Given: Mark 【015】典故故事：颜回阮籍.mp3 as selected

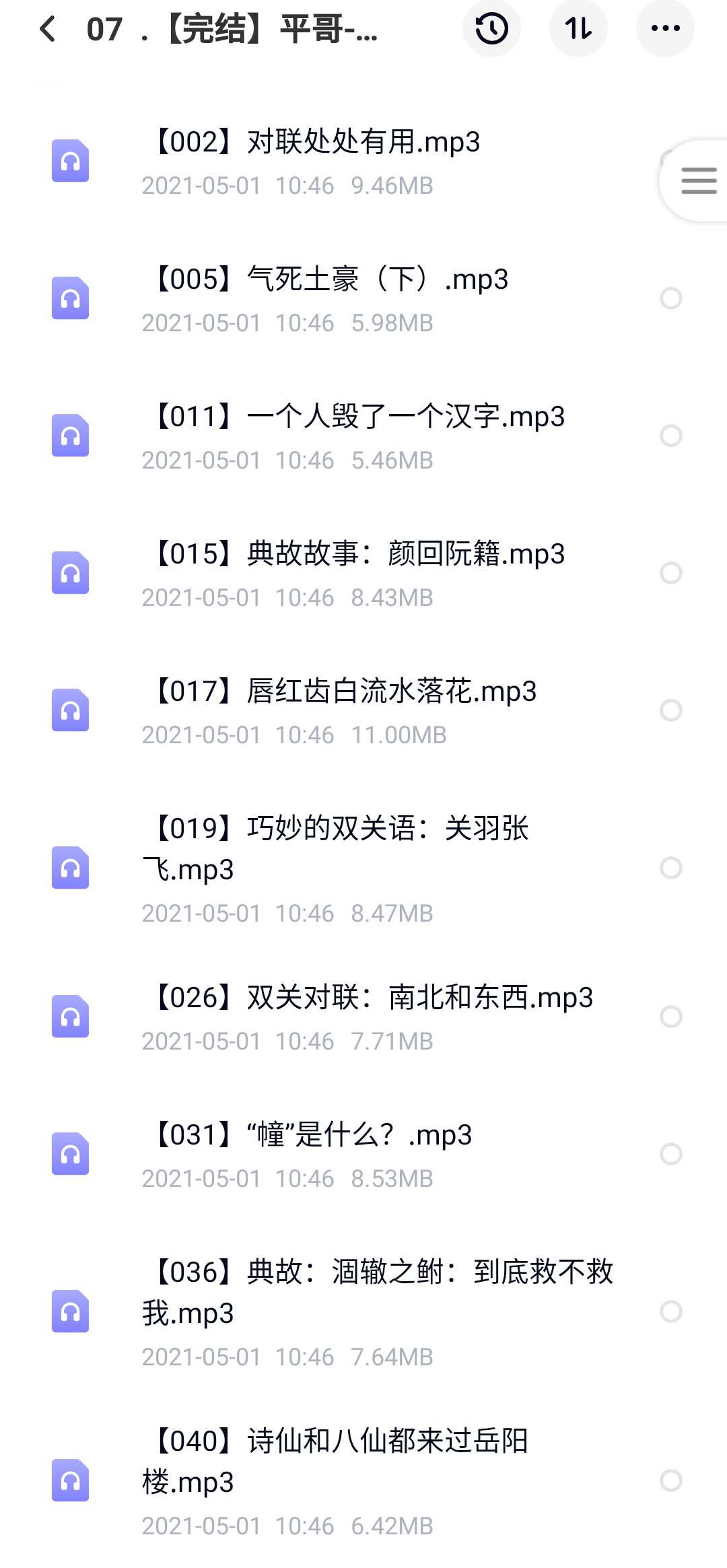Looking at the screenshot, I should [x=671, y=573].
